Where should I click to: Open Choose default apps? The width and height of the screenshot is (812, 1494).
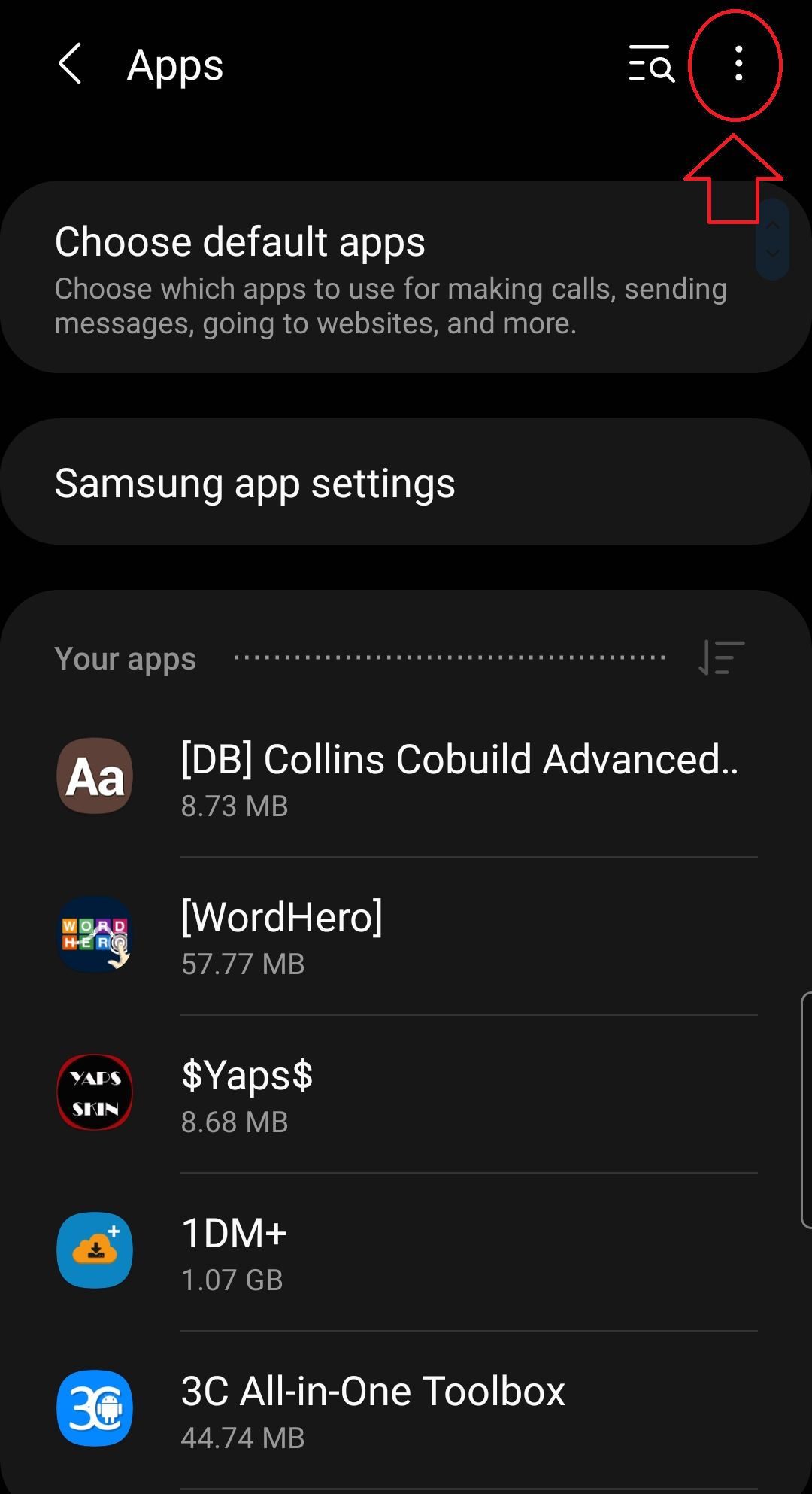tap(406, 277)
